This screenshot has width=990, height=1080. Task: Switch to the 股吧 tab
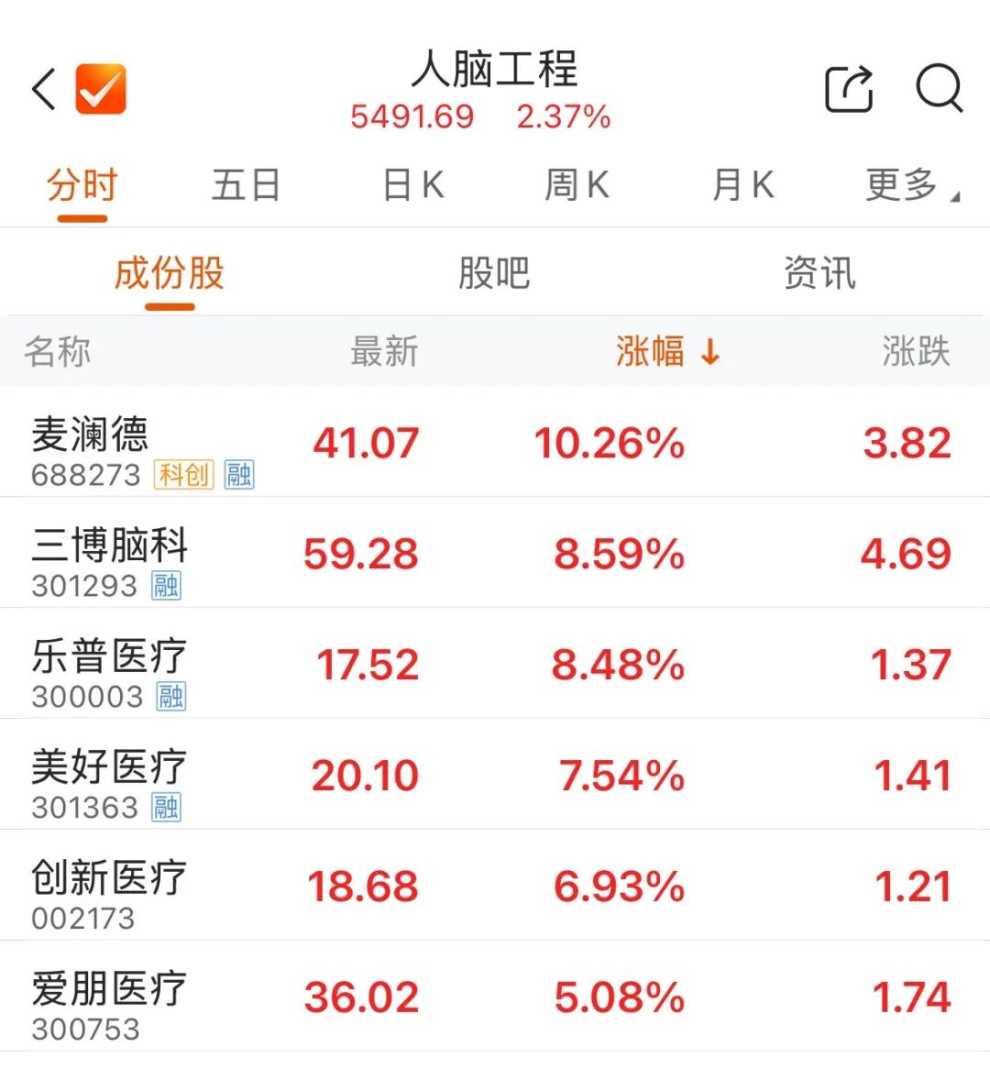click(494, 273)
